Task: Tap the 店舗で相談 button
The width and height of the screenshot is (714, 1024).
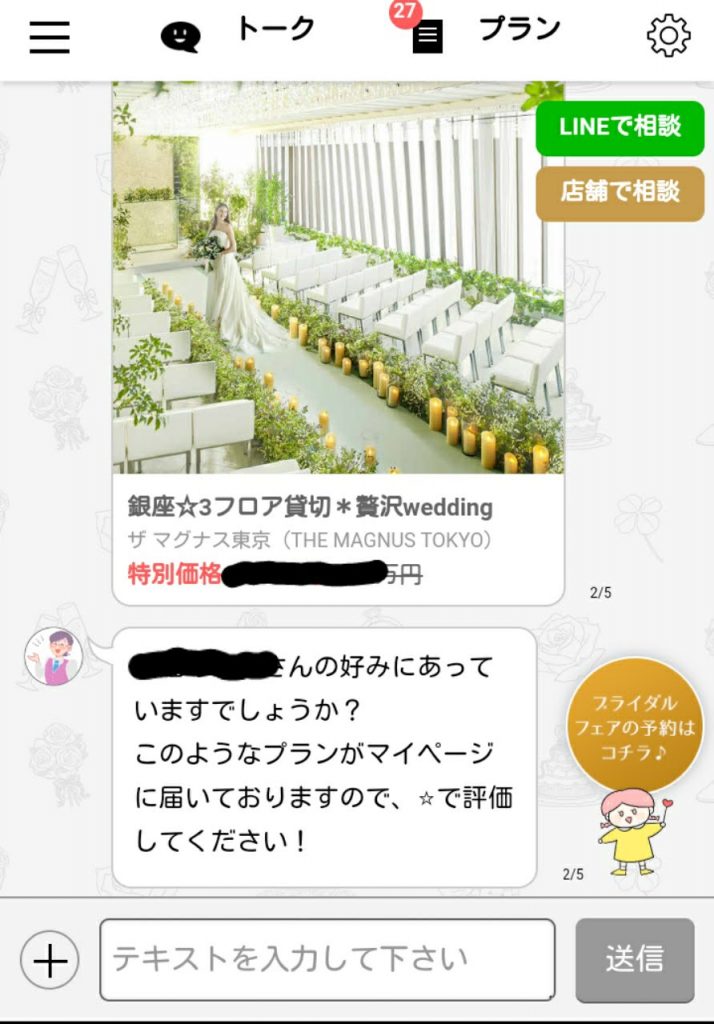Action: click(x=620, y=193)
